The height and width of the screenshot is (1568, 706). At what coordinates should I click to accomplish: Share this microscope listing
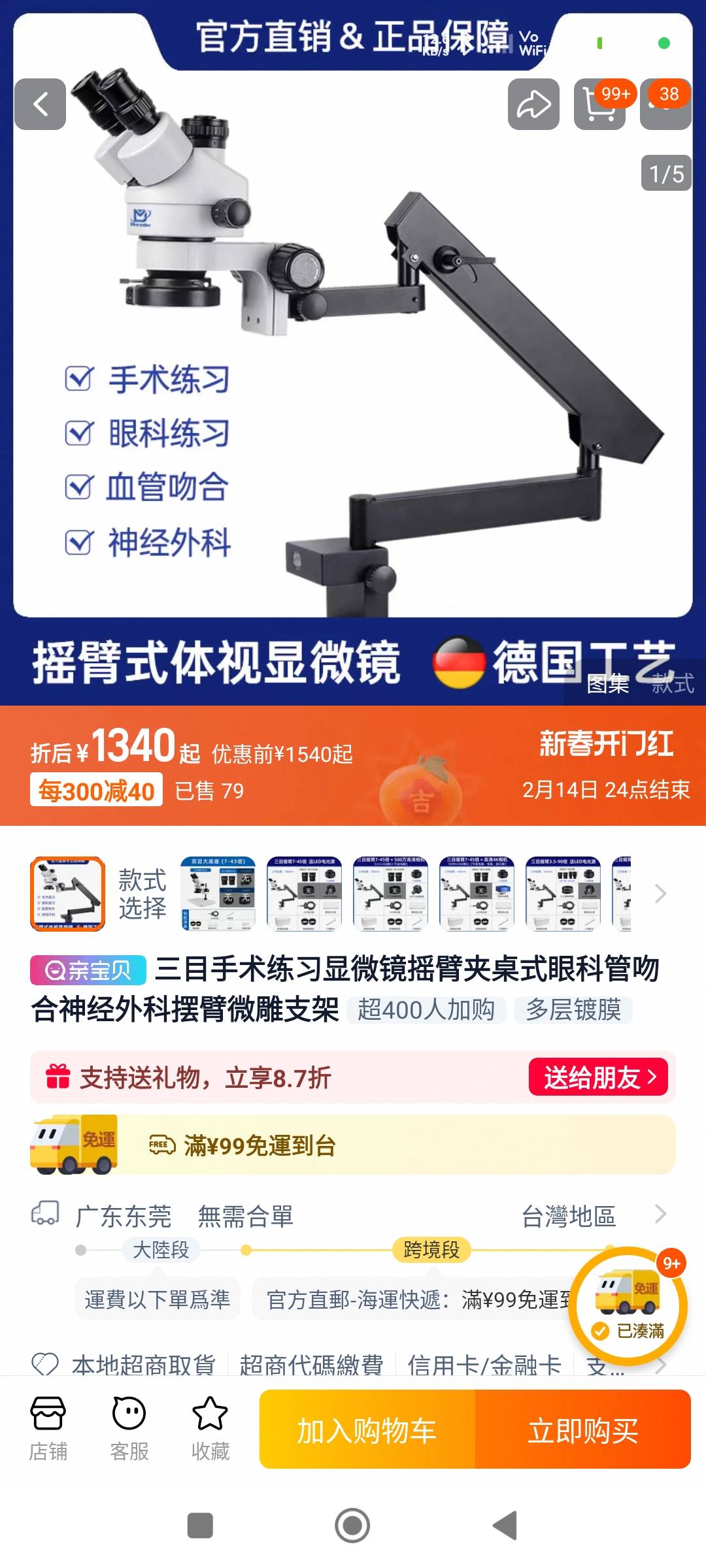tap(533, 105)
